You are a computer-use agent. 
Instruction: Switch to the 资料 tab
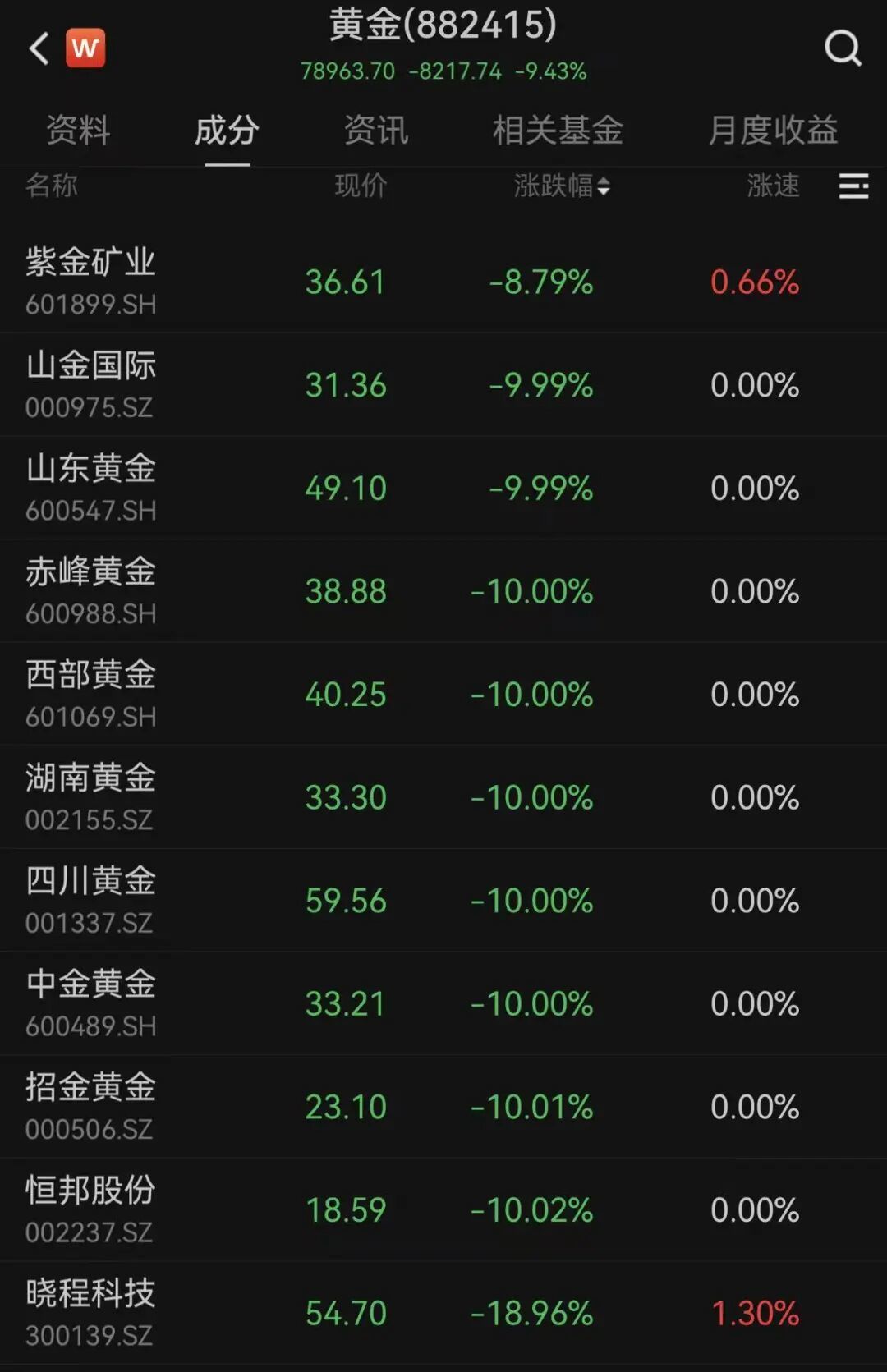click(x=78, y=131)
